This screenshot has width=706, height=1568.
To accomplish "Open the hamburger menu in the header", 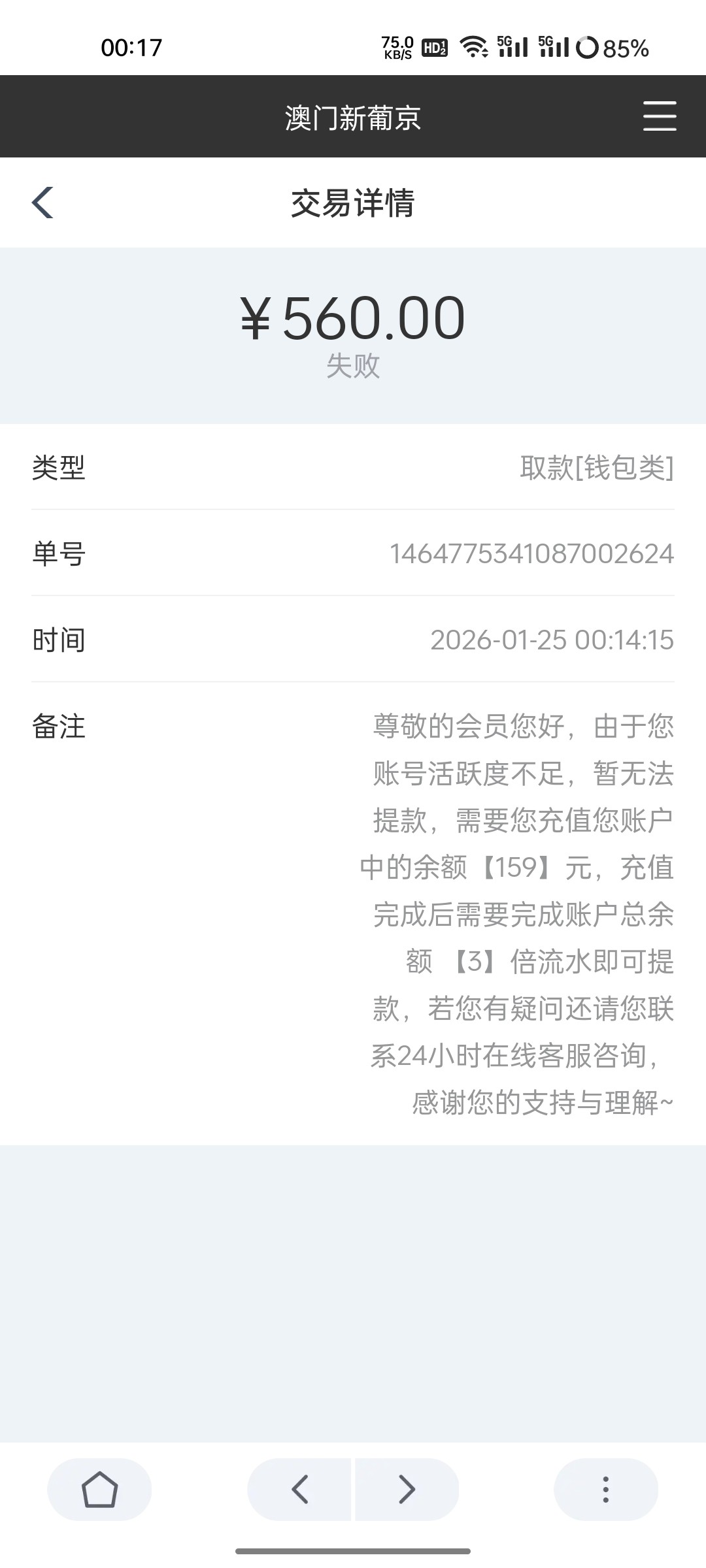I will click(659, 116).
